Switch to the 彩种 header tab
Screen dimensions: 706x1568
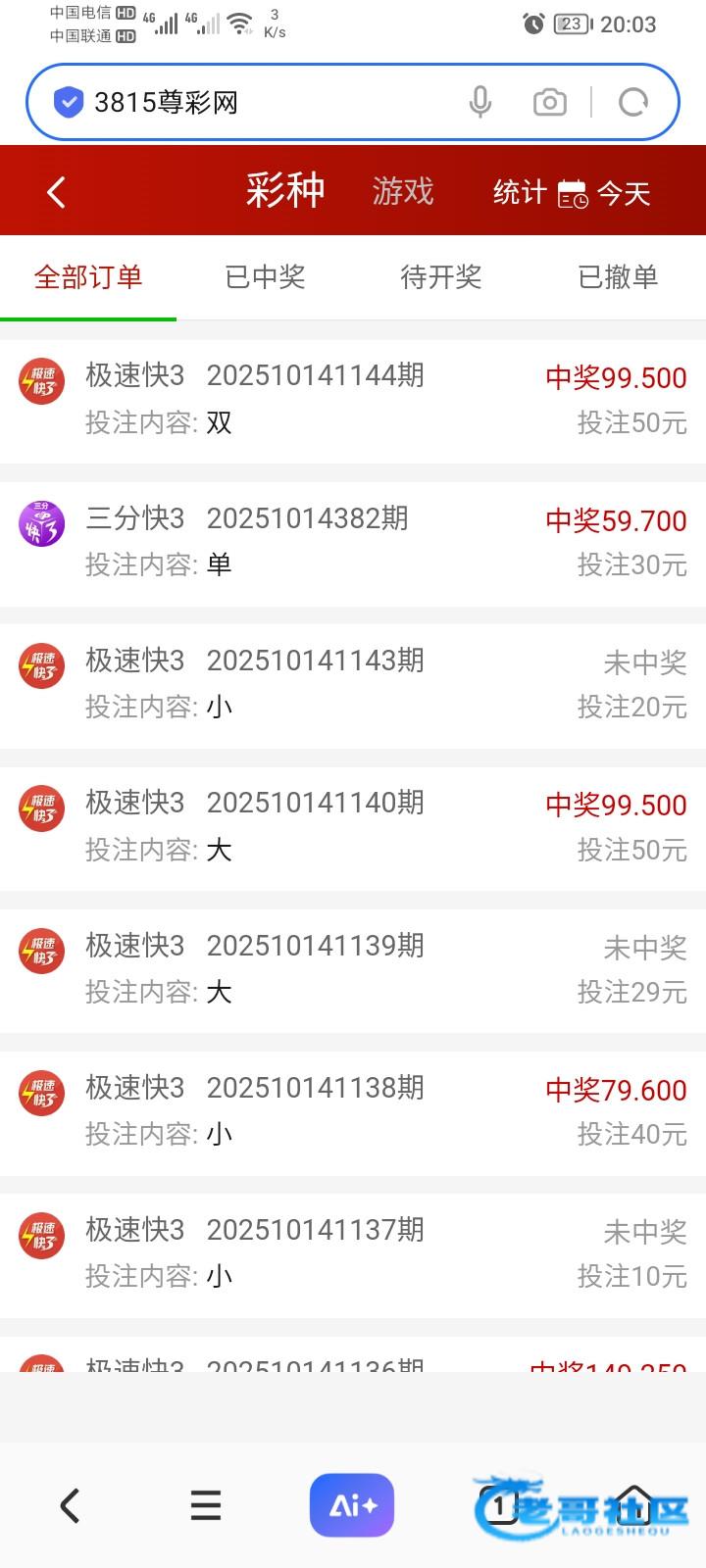[284, 191]
